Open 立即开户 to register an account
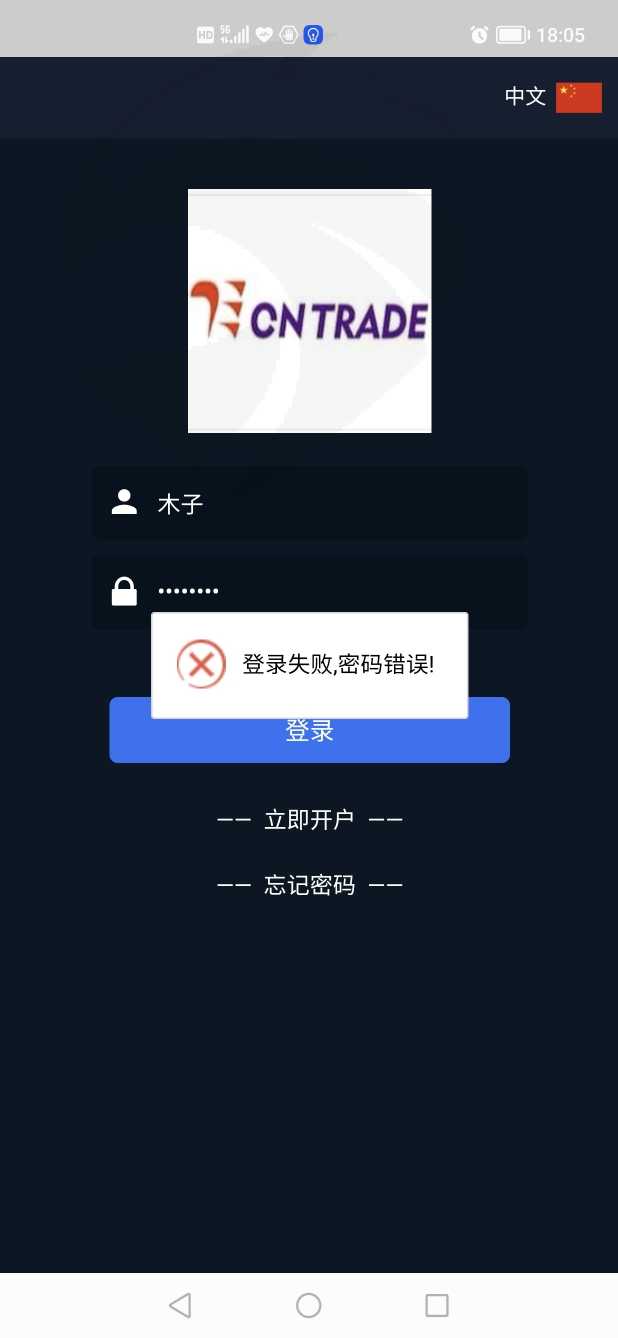This screenshot has height=1338, width=618. pos(309,820)
